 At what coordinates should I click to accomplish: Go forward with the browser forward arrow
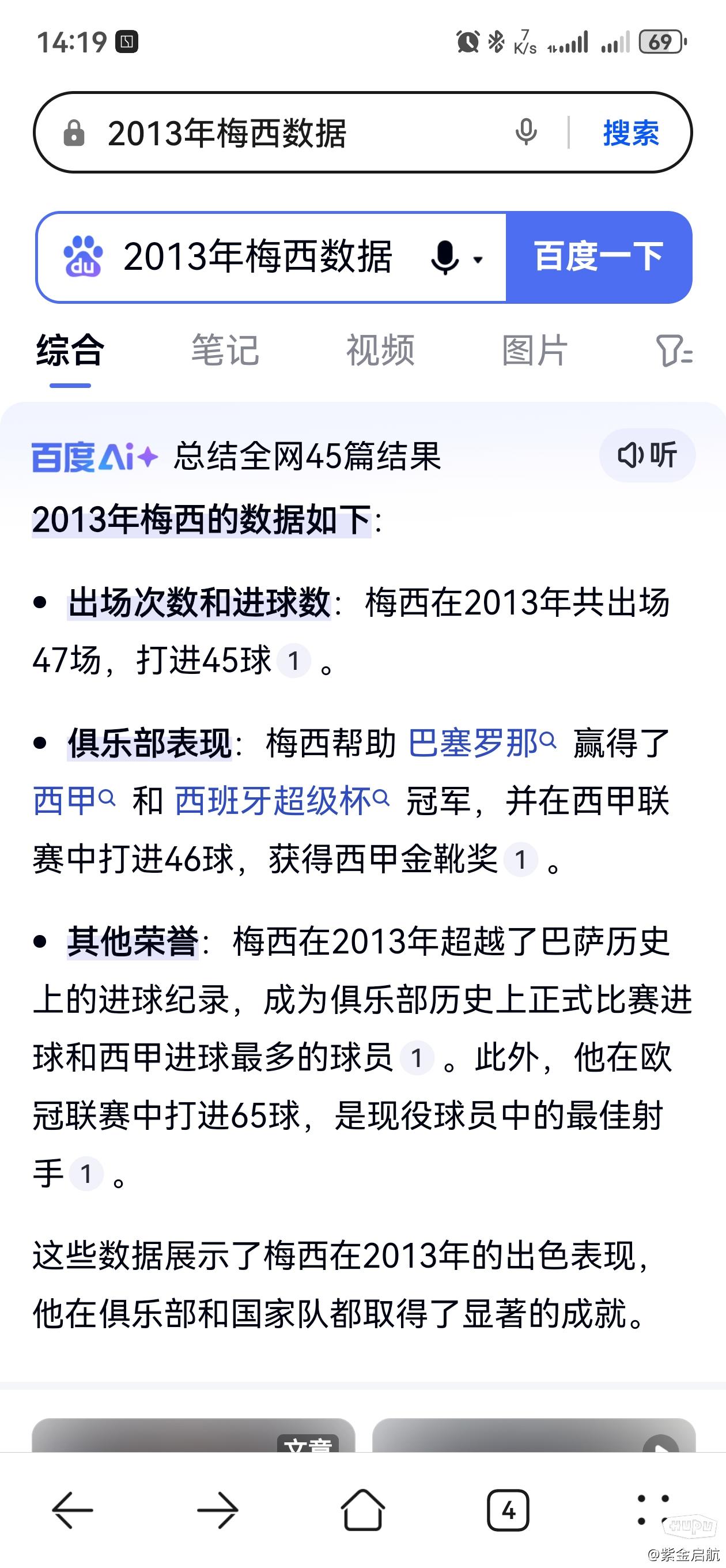pyautogui.click(x=217, y=1510)
